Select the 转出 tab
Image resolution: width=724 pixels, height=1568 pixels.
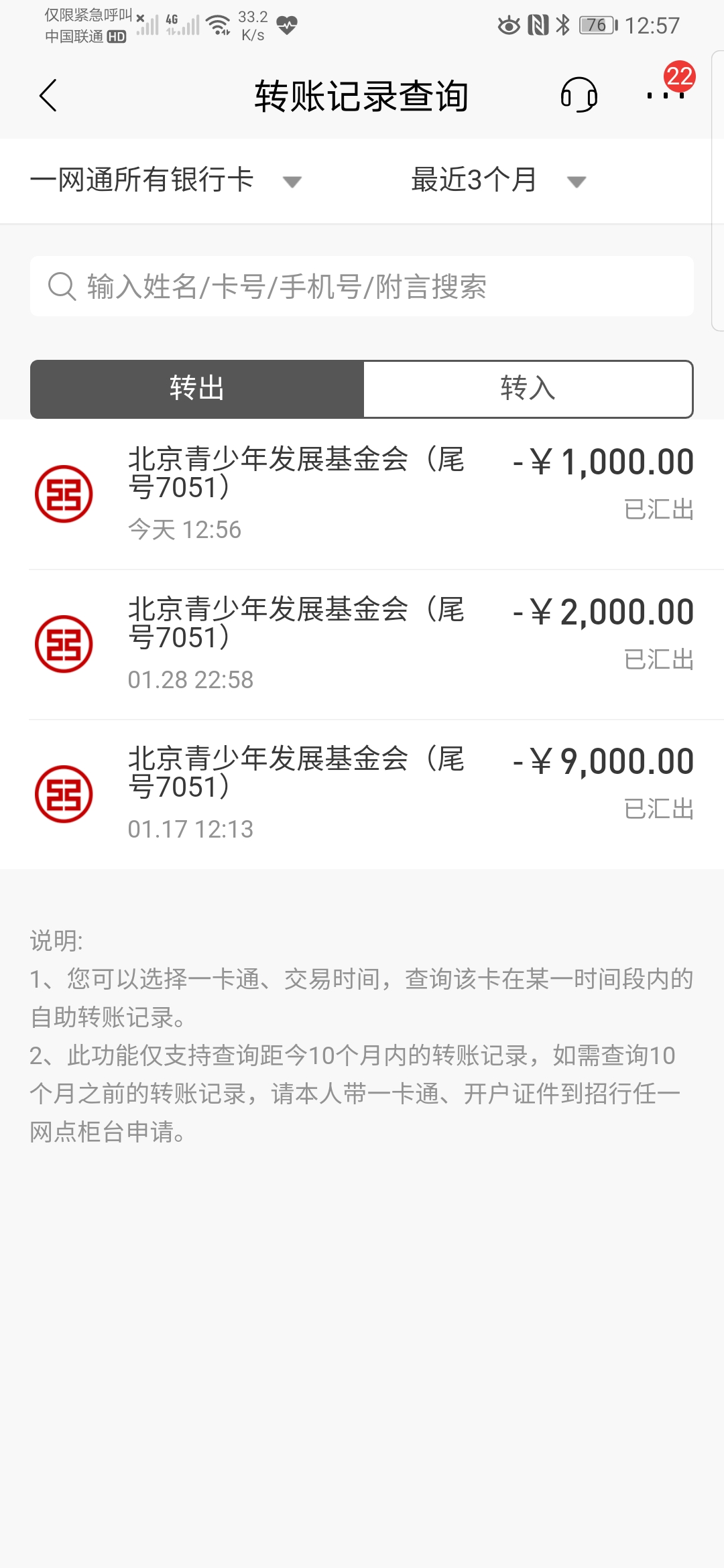197,389
